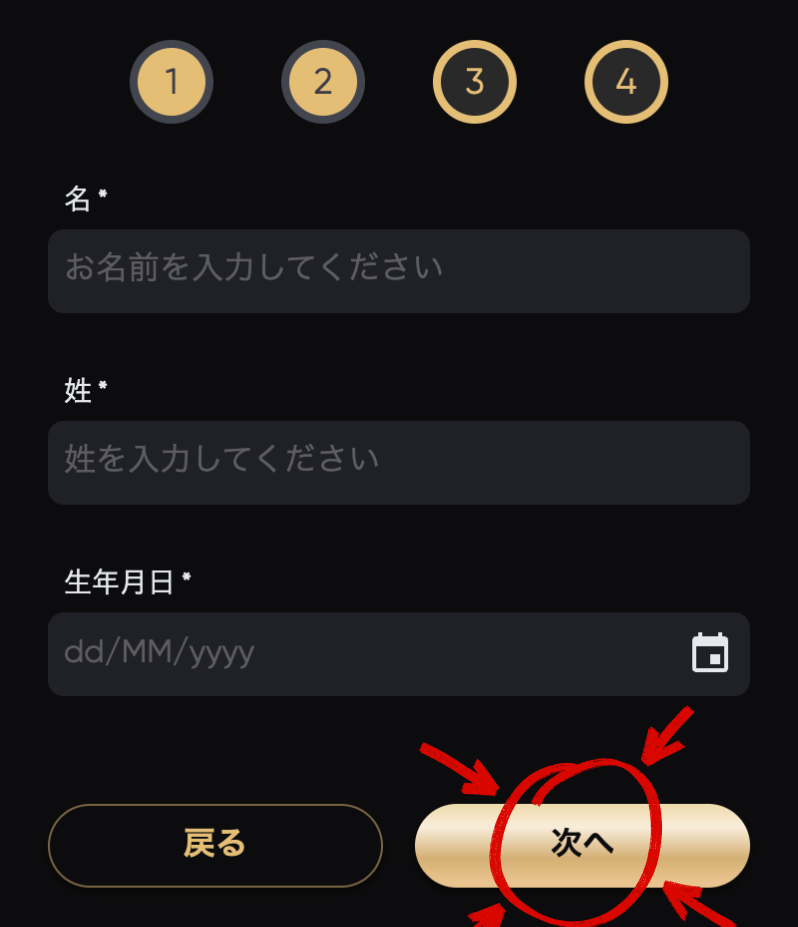Image resolution: width=798 pixels, height=927 pixels.
Task: Focus the 名 (first name) input field
Action: click(398, 270)
